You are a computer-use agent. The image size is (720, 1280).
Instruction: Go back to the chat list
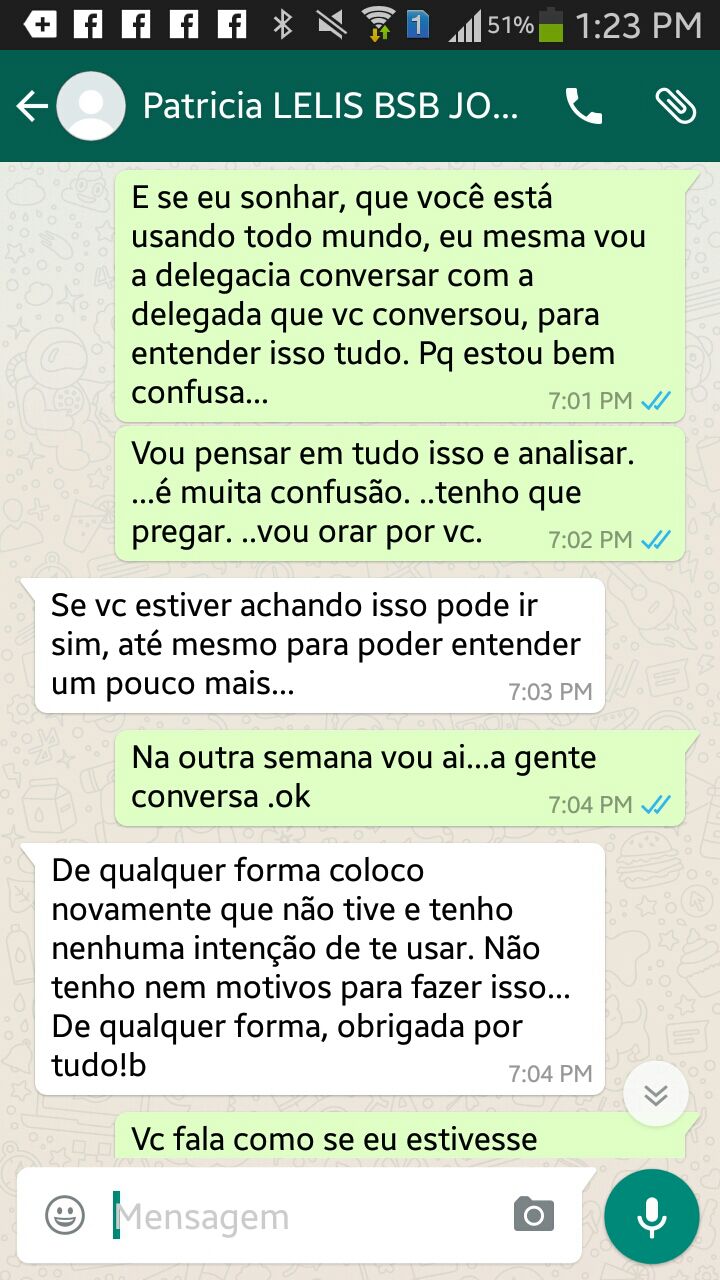[x=31, y=106]
